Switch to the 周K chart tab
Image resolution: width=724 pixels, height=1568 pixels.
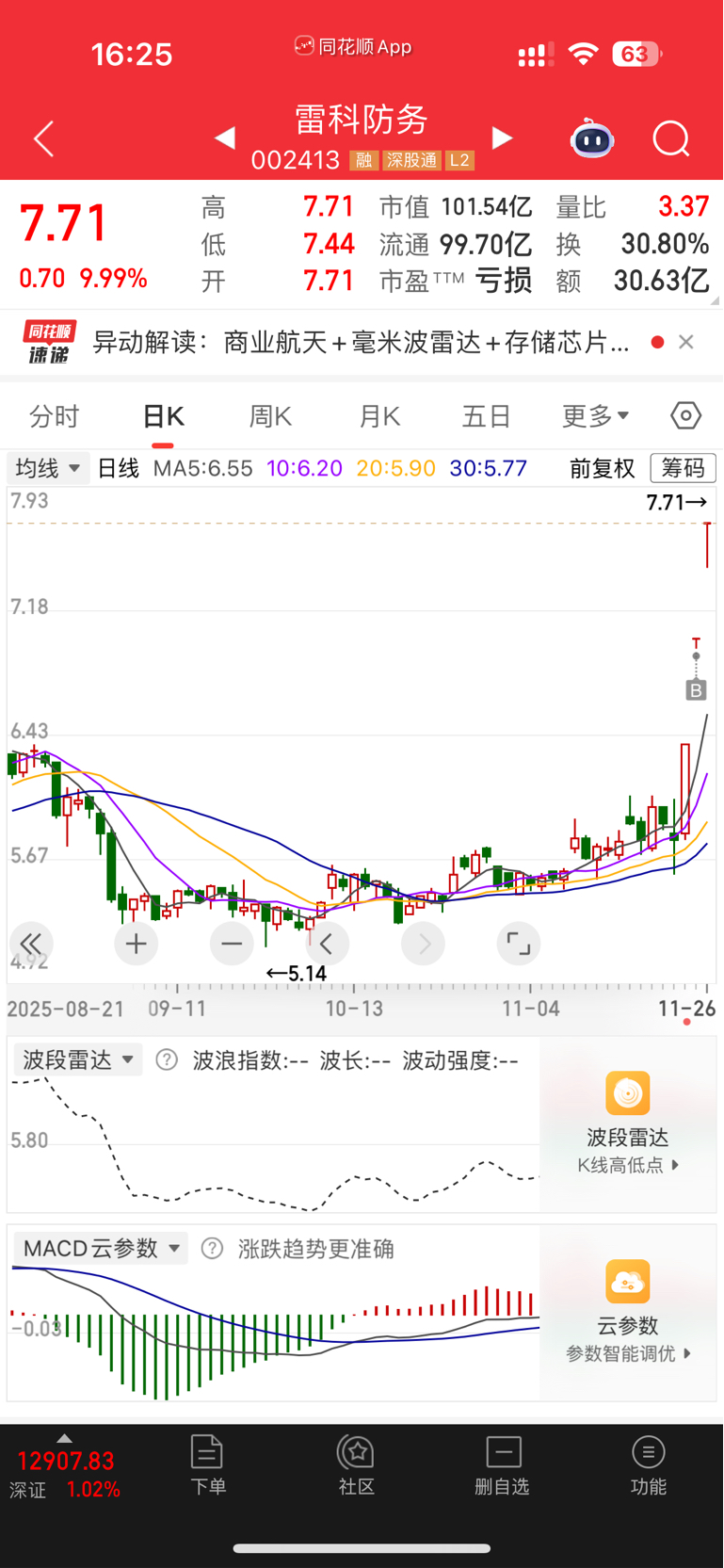coord(270,416)
